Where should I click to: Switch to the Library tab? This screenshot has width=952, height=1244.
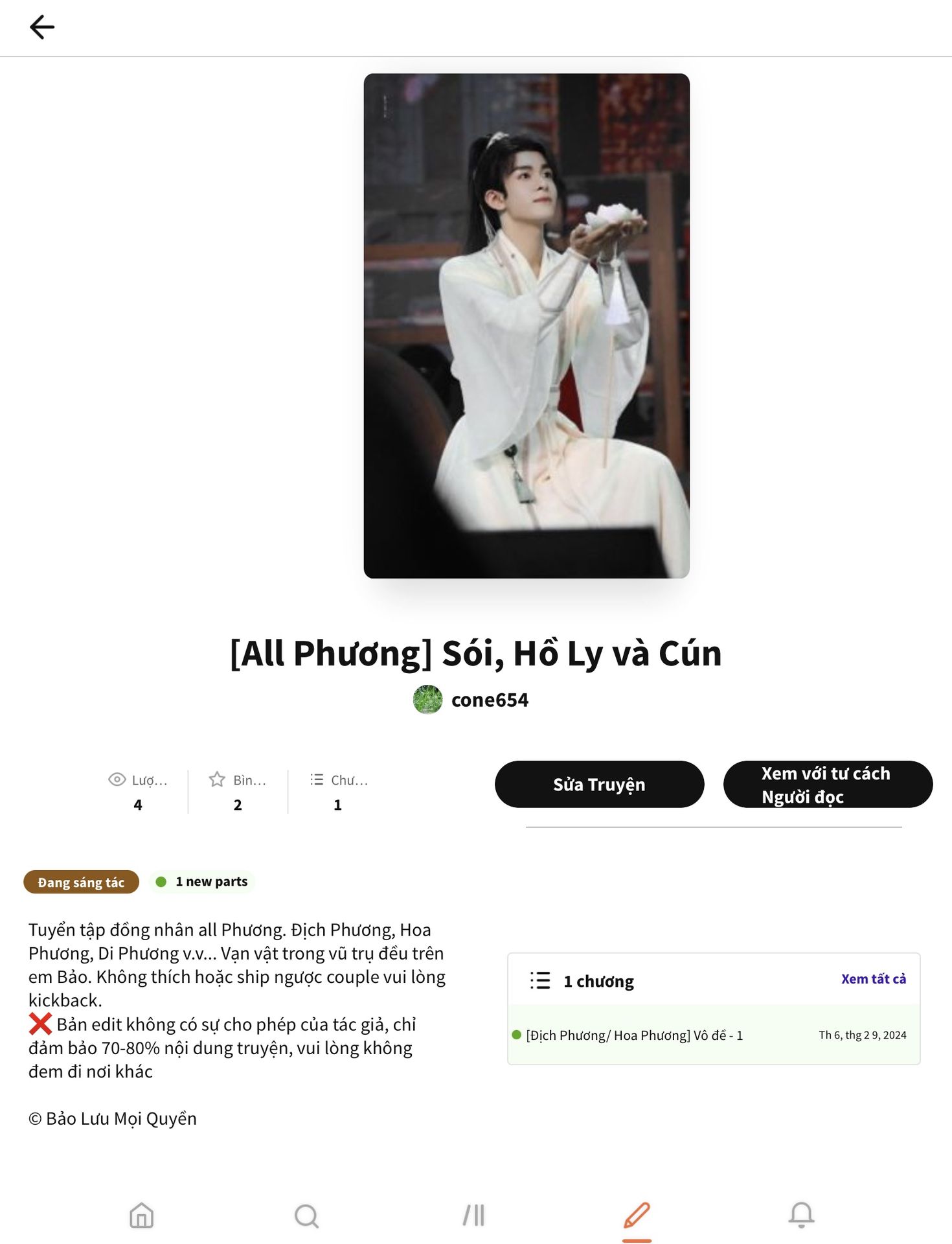click(x=473, y=1215)
